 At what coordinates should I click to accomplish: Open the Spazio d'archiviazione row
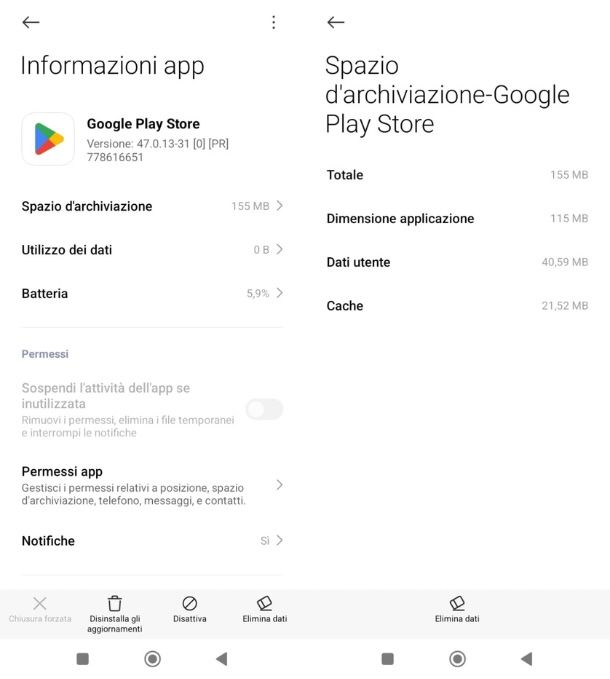pos(152,206)
